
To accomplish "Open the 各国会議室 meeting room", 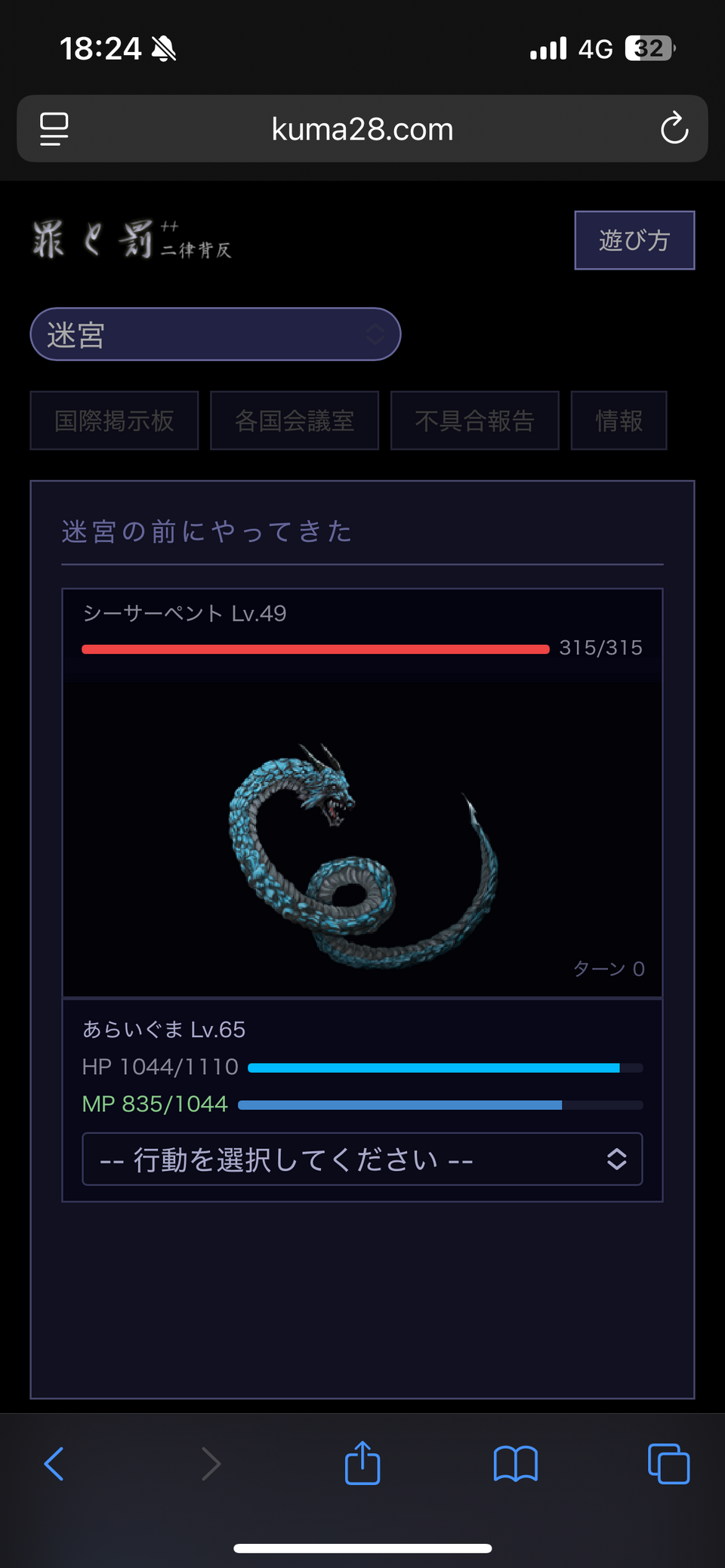I will pyautogui.click(x=295, y=420).
